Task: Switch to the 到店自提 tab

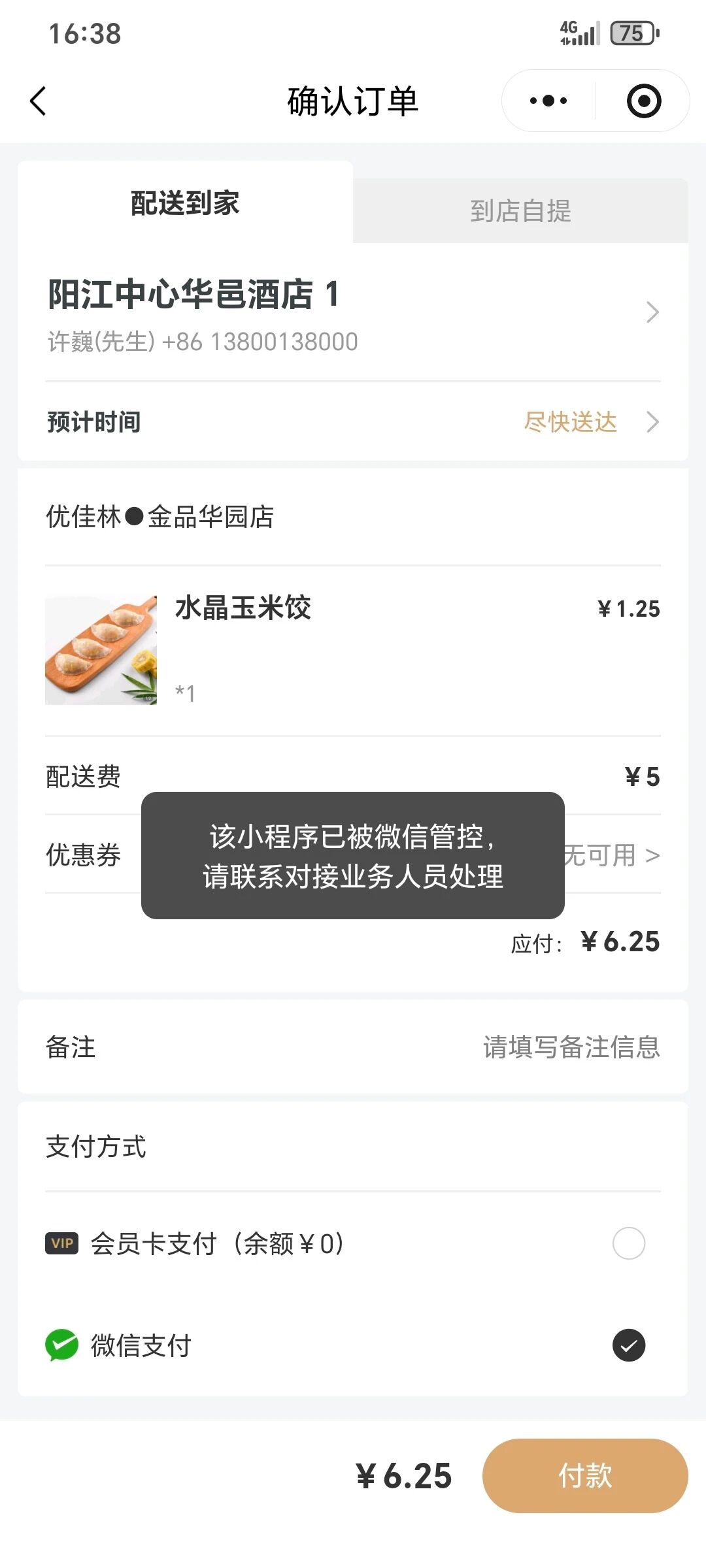Action: [520, 211]
